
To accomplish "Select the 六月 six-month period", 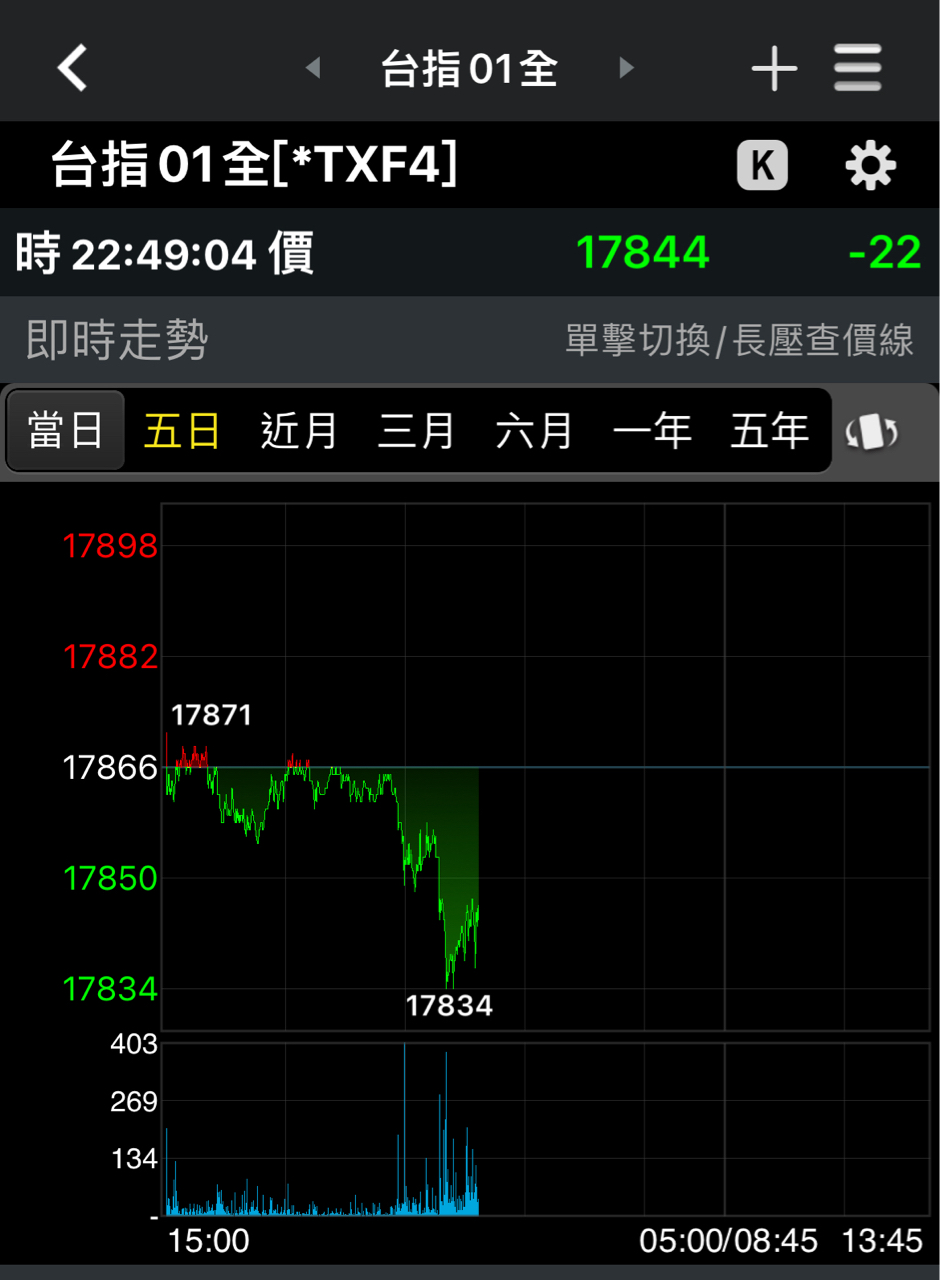I will (534, 430).
